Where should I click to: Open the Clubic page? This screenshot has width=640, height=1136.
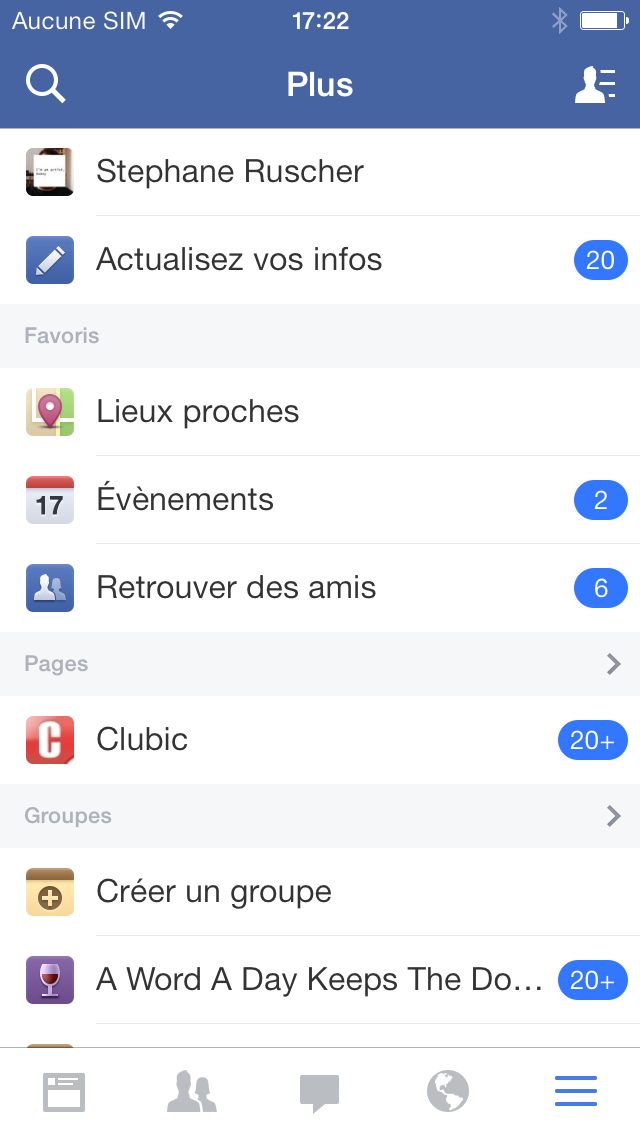pyautogui.click(x=142, y=740)
